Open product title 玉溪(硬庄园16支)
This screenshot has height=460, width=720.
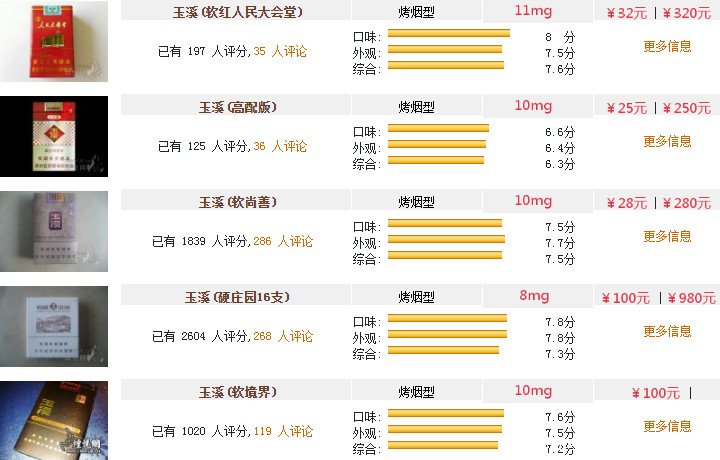(x=237, y=297)
